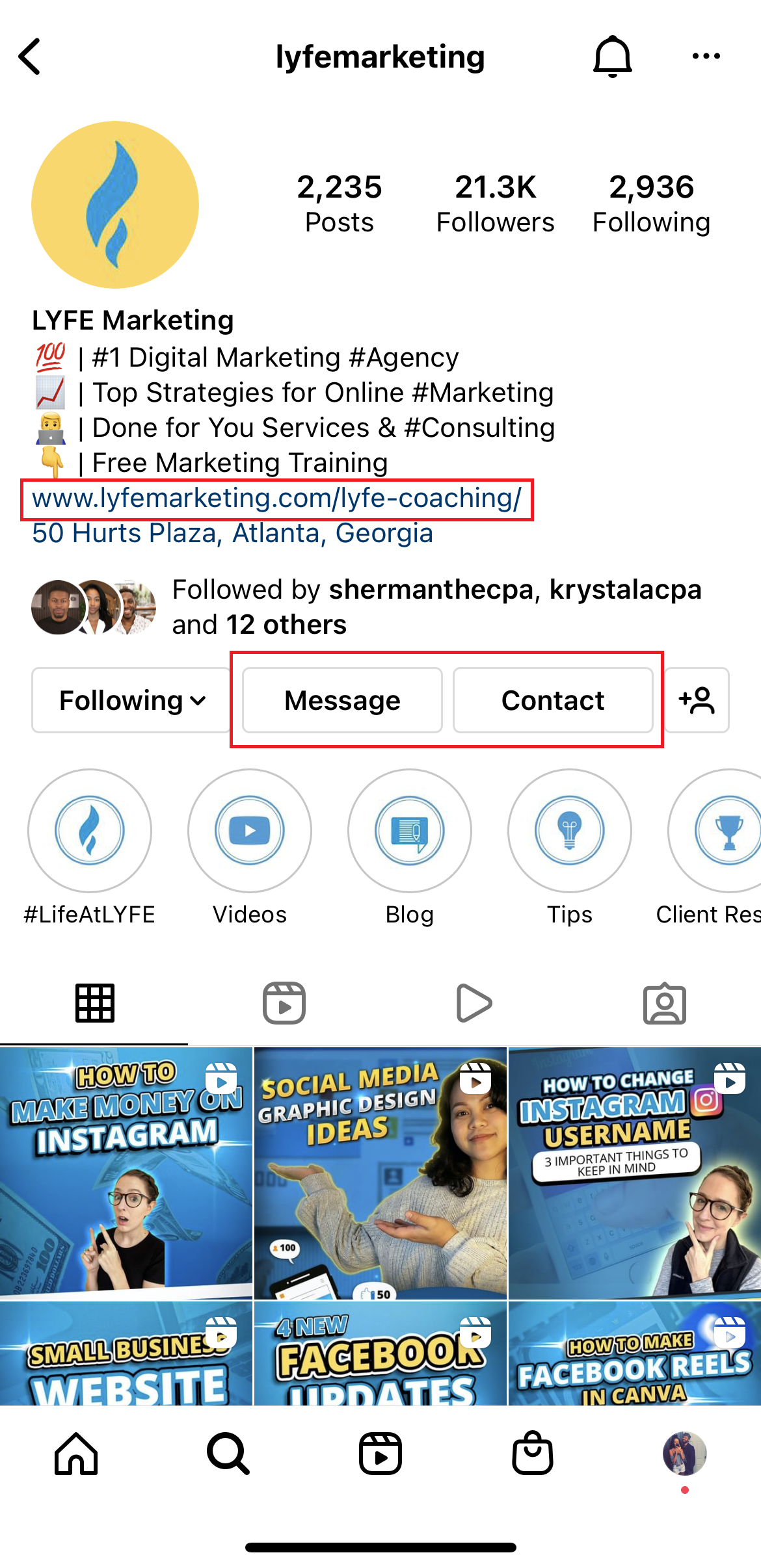
Task: Open the How to Make Money on Instagram post
Action: tap(126, 1173)
